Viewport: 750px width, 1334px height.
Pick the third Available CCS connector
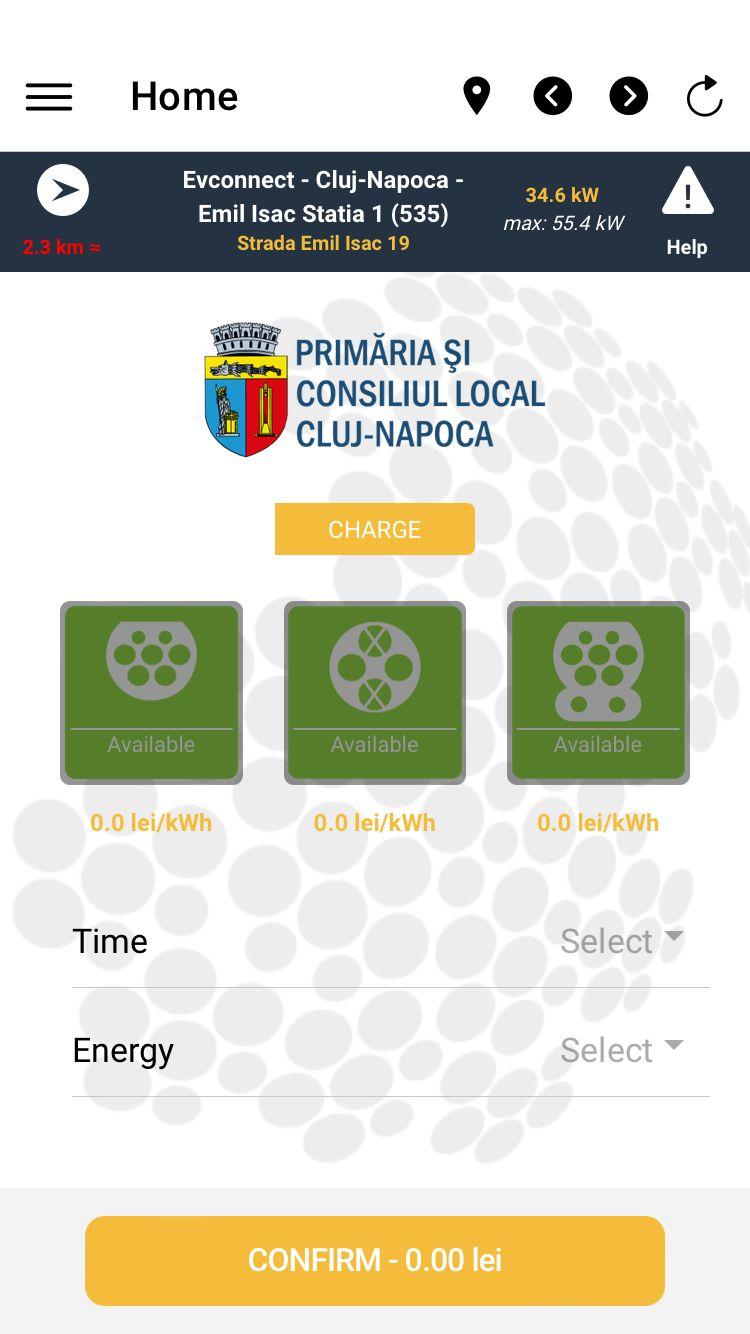pos(598,692)
